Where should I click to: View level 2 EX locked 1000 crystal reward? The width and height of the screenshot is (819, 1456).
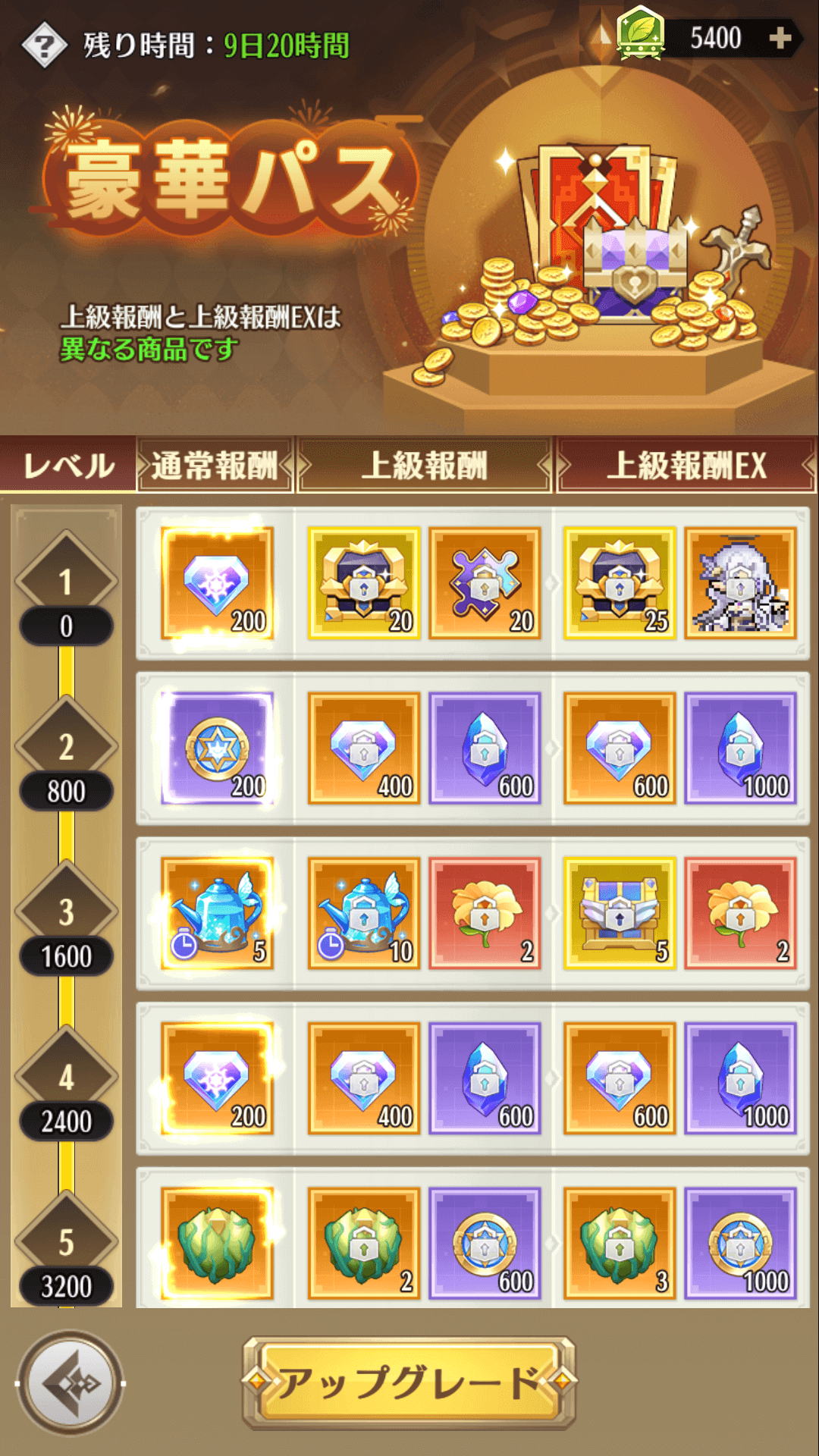click(x=740, y=748)
